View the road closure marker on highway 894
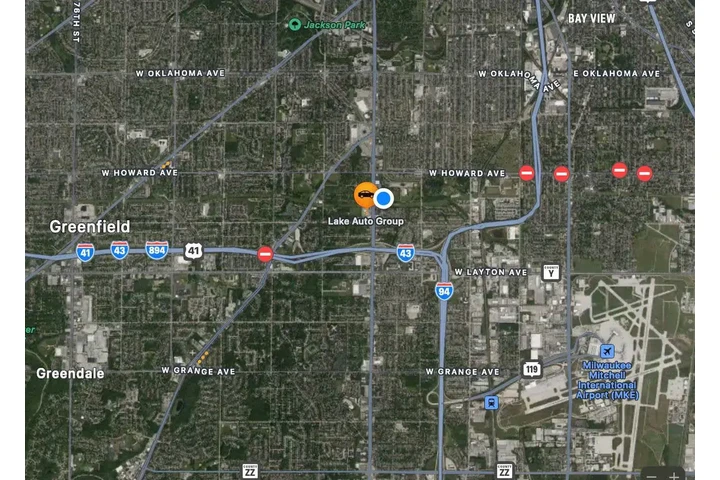 click(x=265, y=254)
